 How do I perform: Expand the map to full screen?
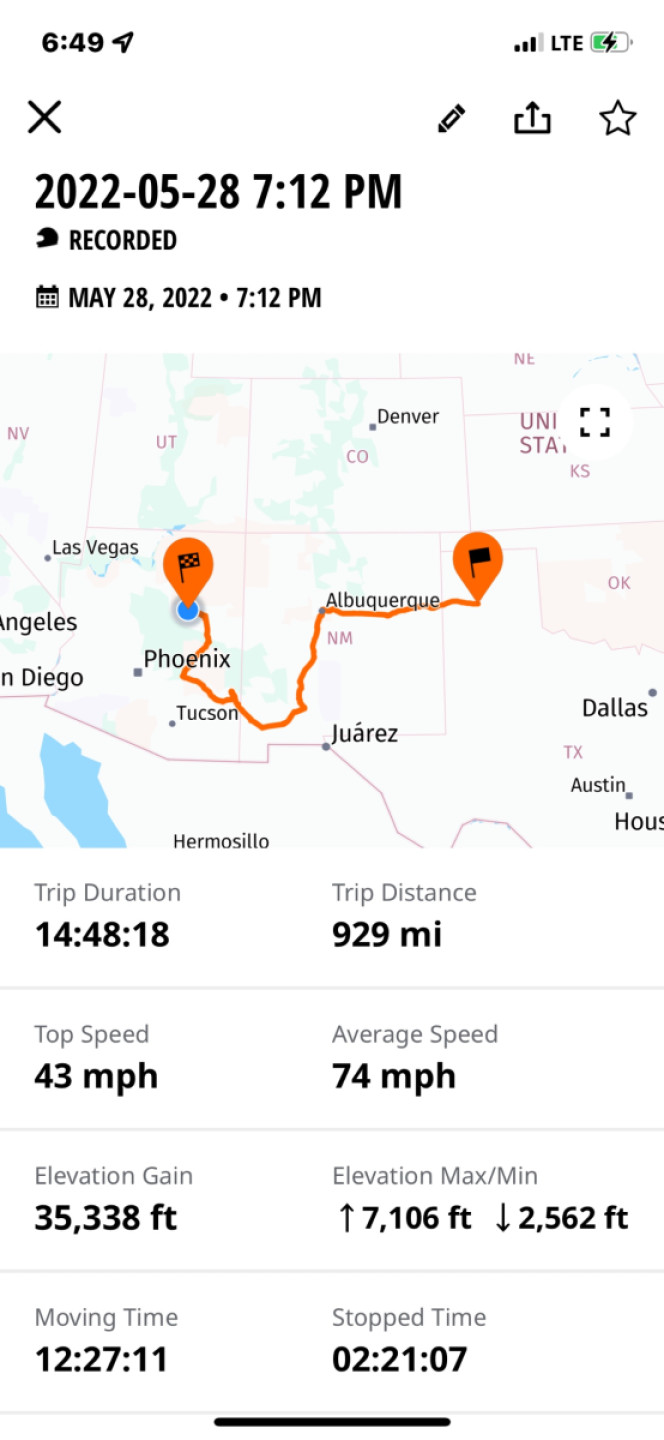click(595, 422)
